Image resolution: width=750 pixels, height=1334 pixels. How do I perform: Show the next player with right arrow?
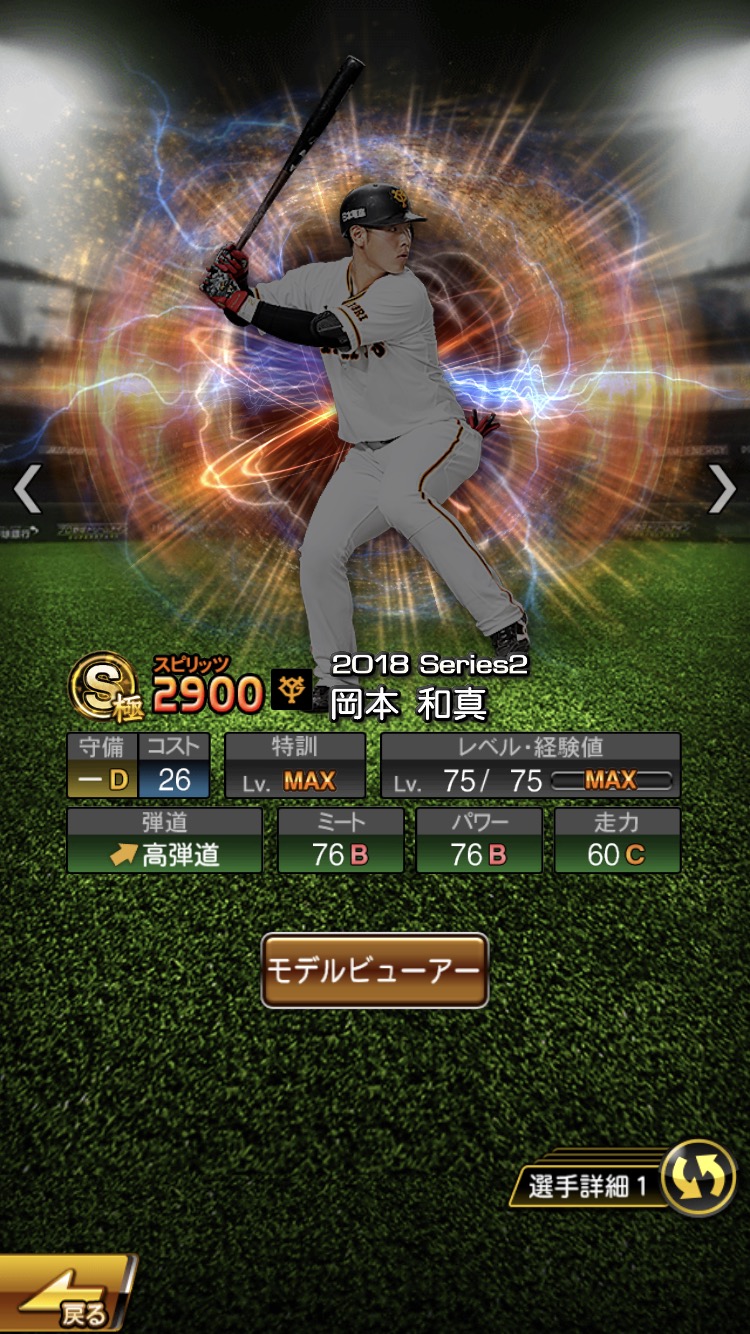pos(722,489)
